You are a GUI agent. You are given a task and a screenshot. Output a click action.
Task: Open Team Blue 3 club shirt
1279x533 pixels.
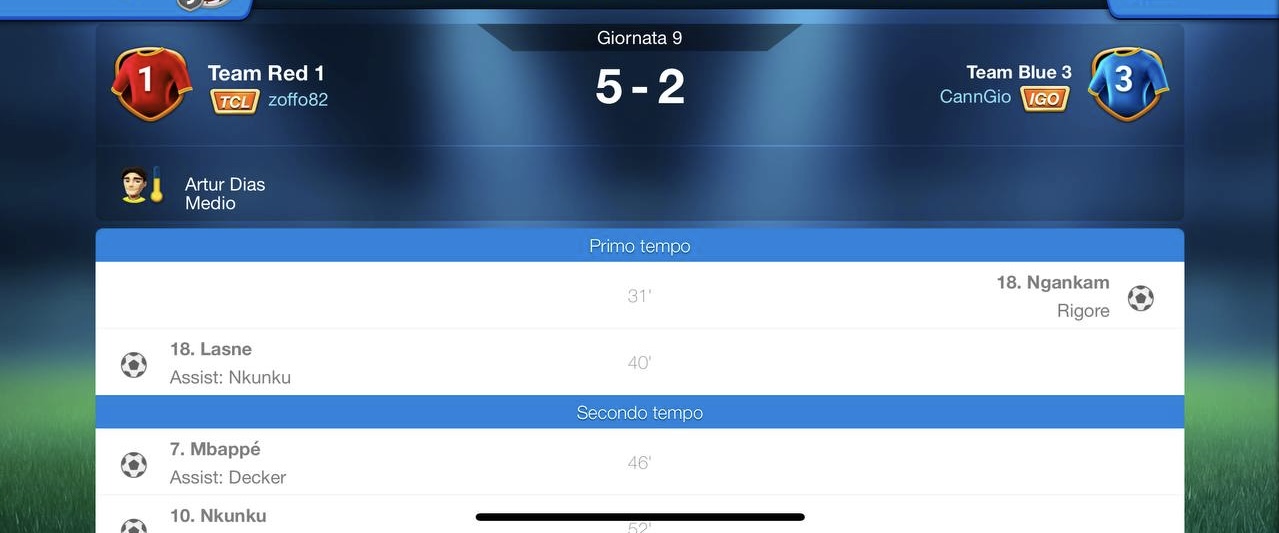[x=1127, y=84]
